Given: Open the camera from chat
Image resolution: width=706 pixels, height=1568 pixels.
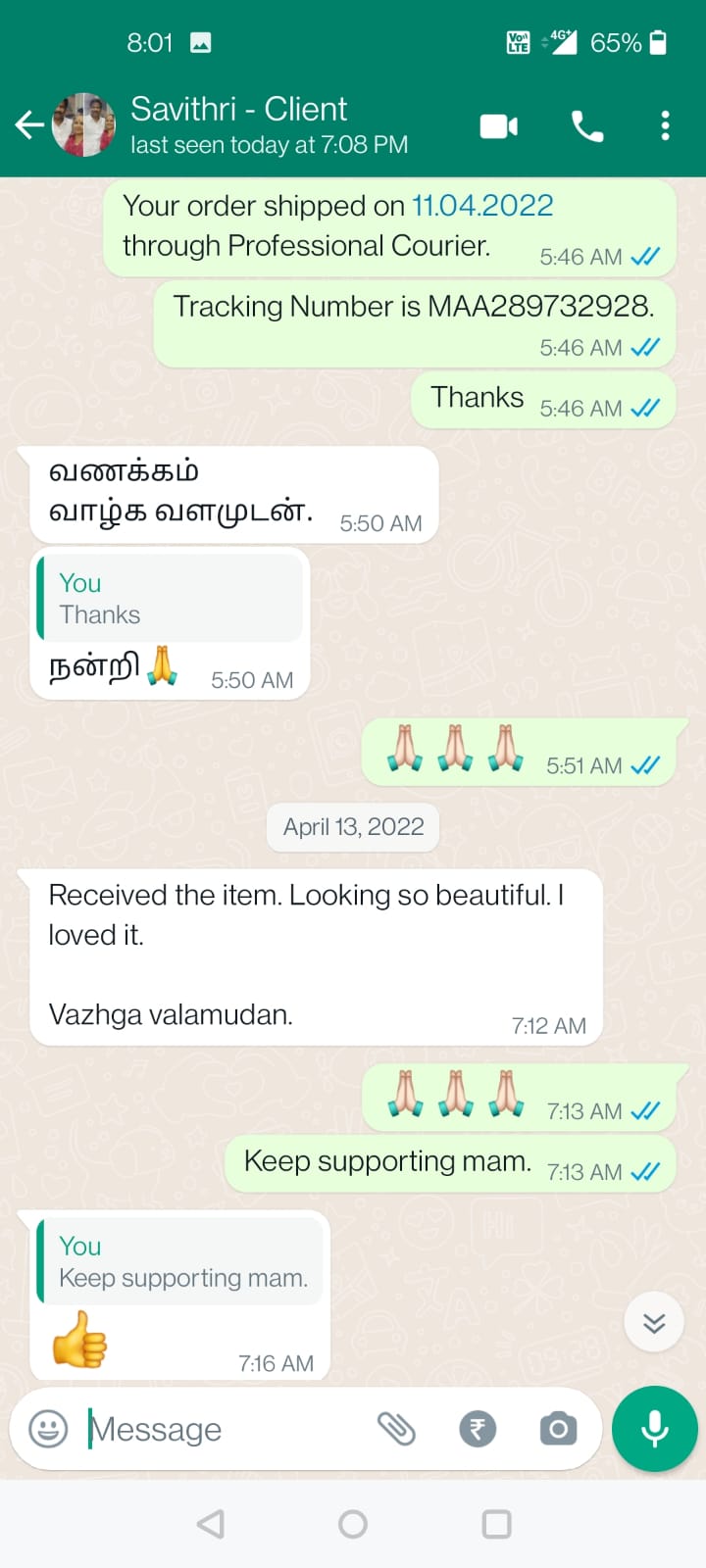Looking at the screenshot, I should click(558, 1429).
